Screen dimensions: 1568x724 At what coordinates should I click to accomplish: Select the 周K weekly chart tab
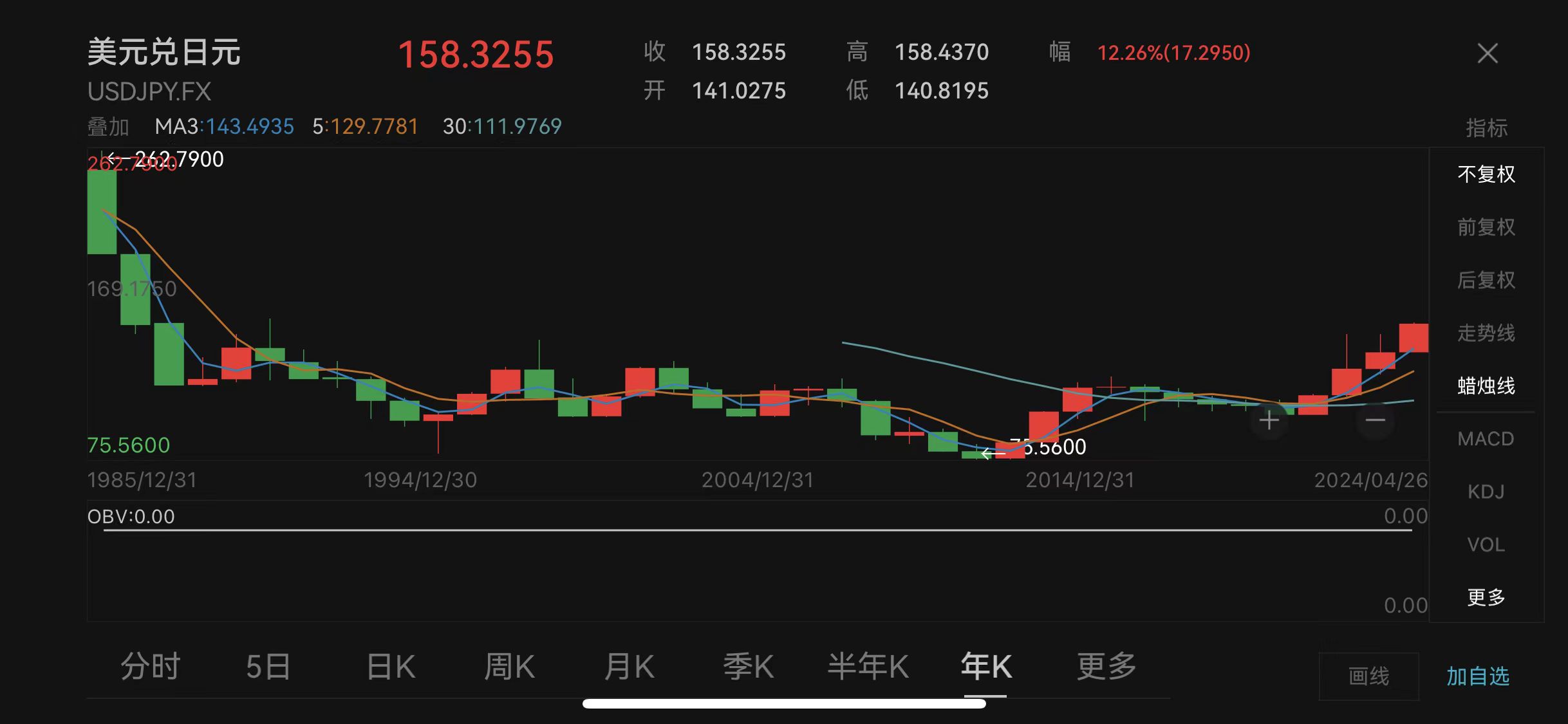coord(509,666)
